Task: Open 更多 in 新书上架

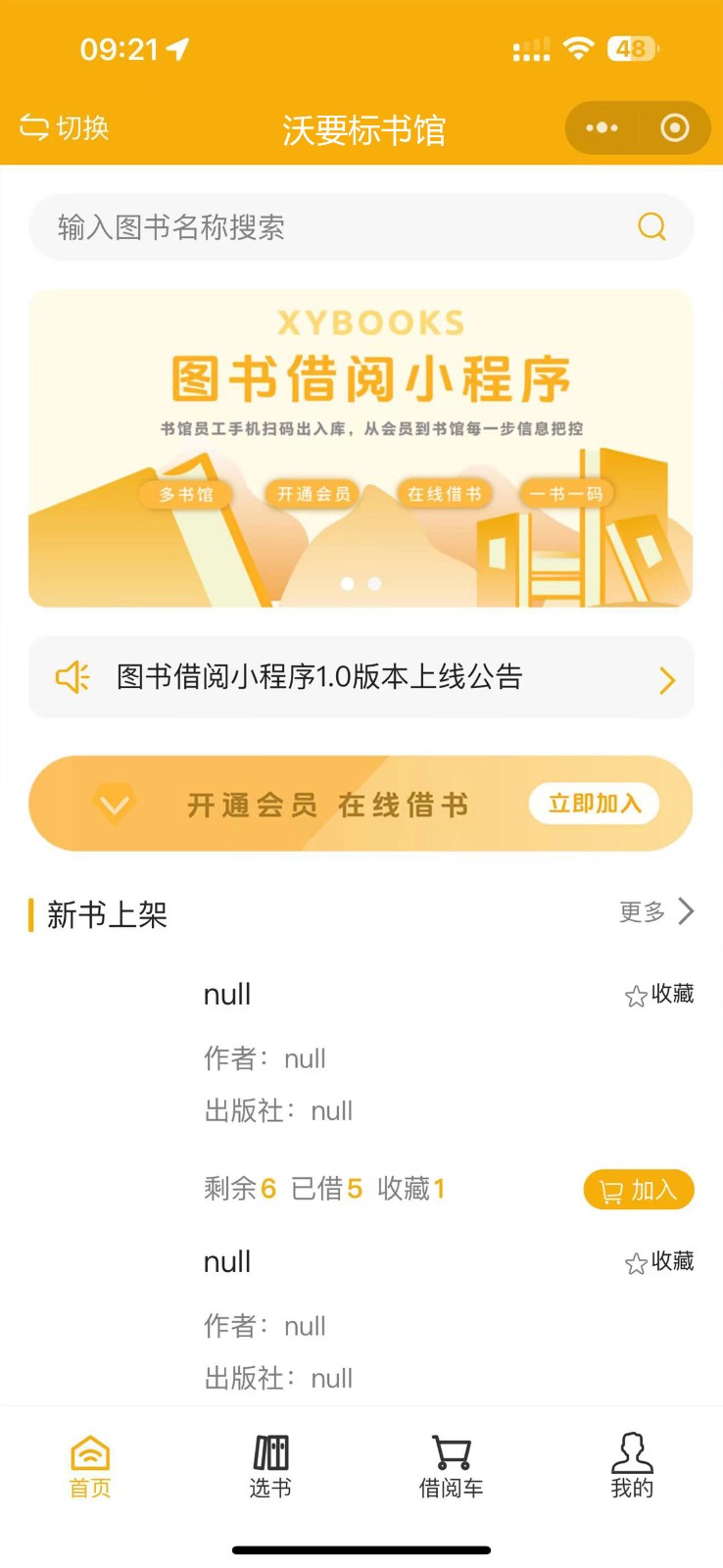Action: tap(656, 912)
